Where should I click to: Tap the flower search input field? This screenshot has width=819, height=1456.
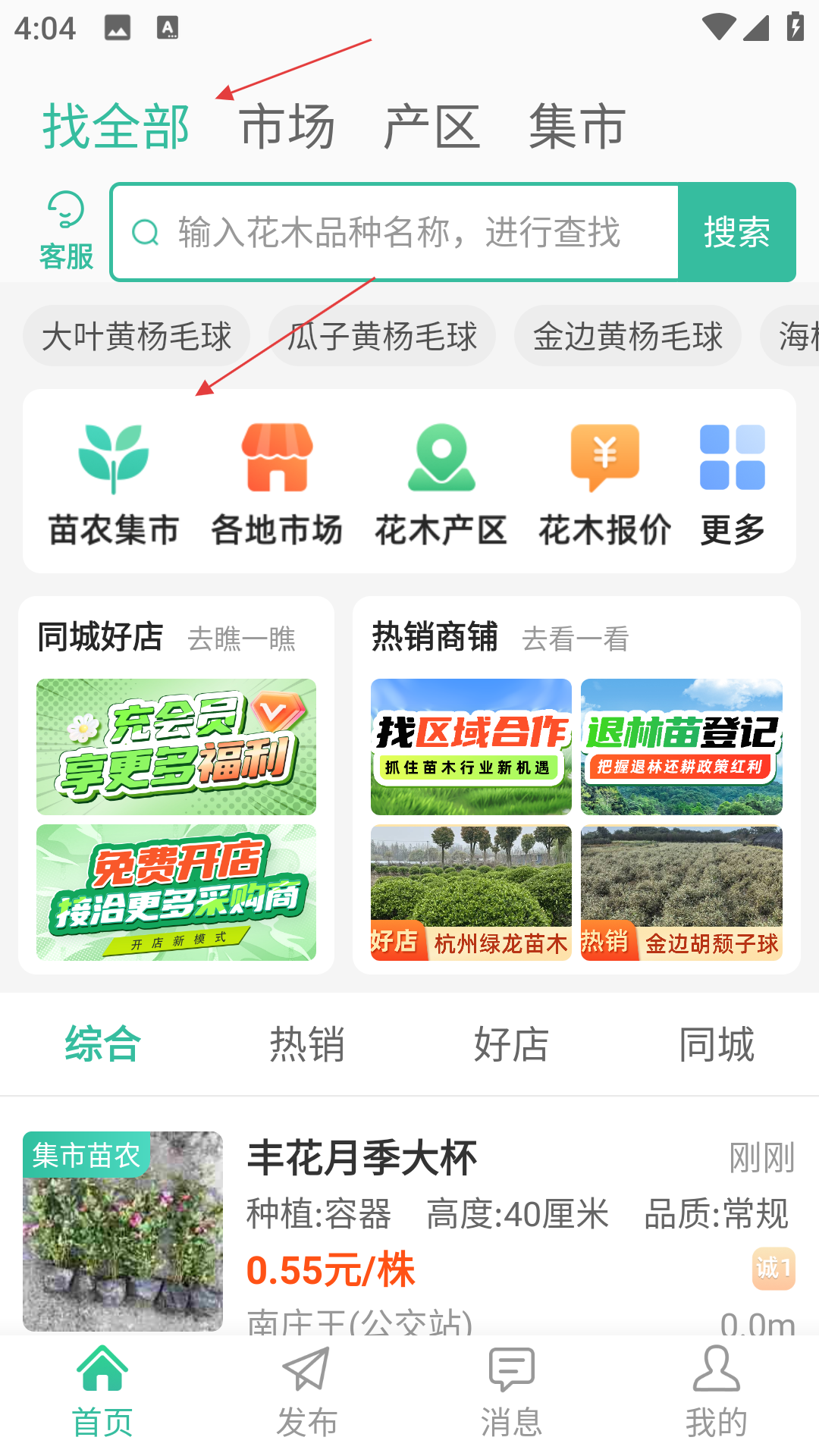point(394,231)
